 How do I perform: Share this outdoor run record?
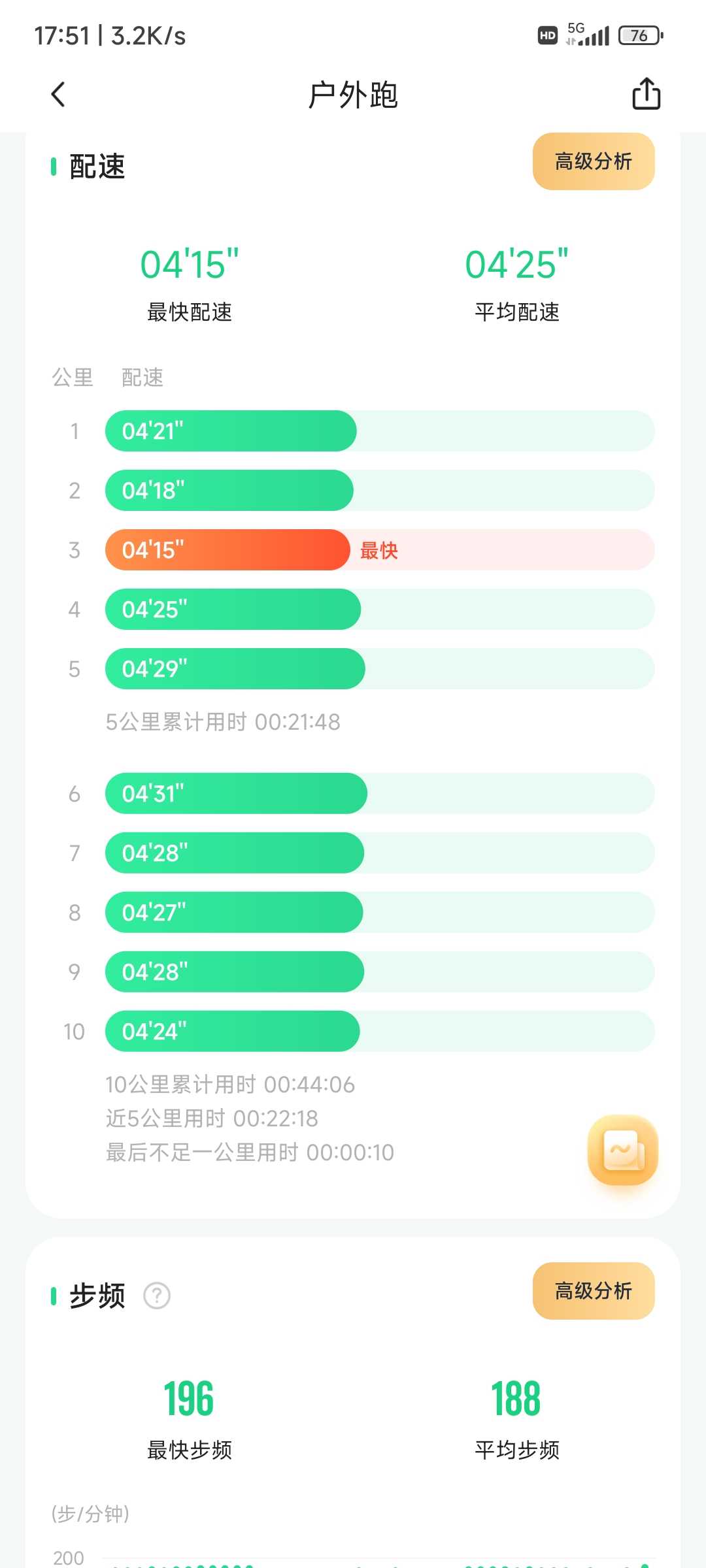(646, 93)
